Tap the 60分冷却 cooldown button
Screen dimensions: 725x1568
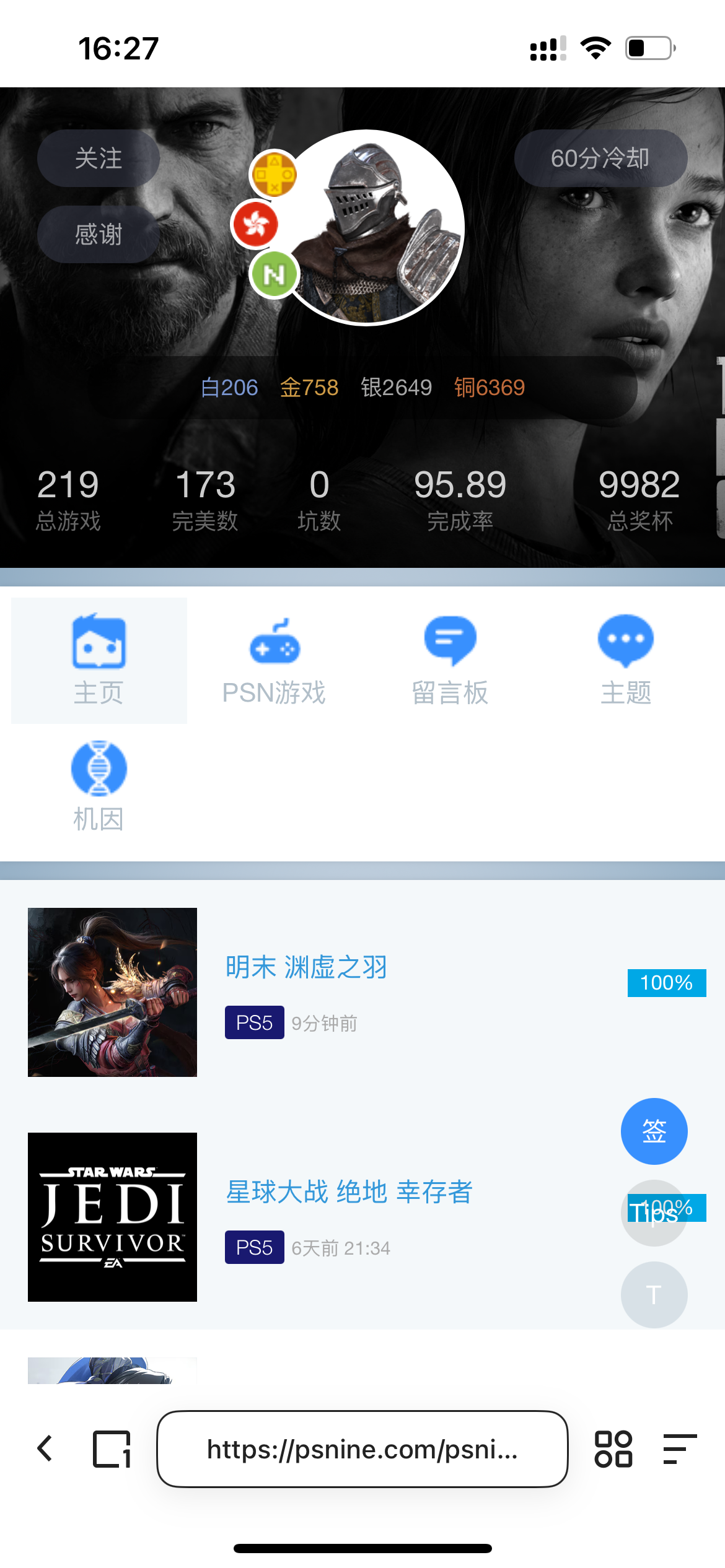600,159
